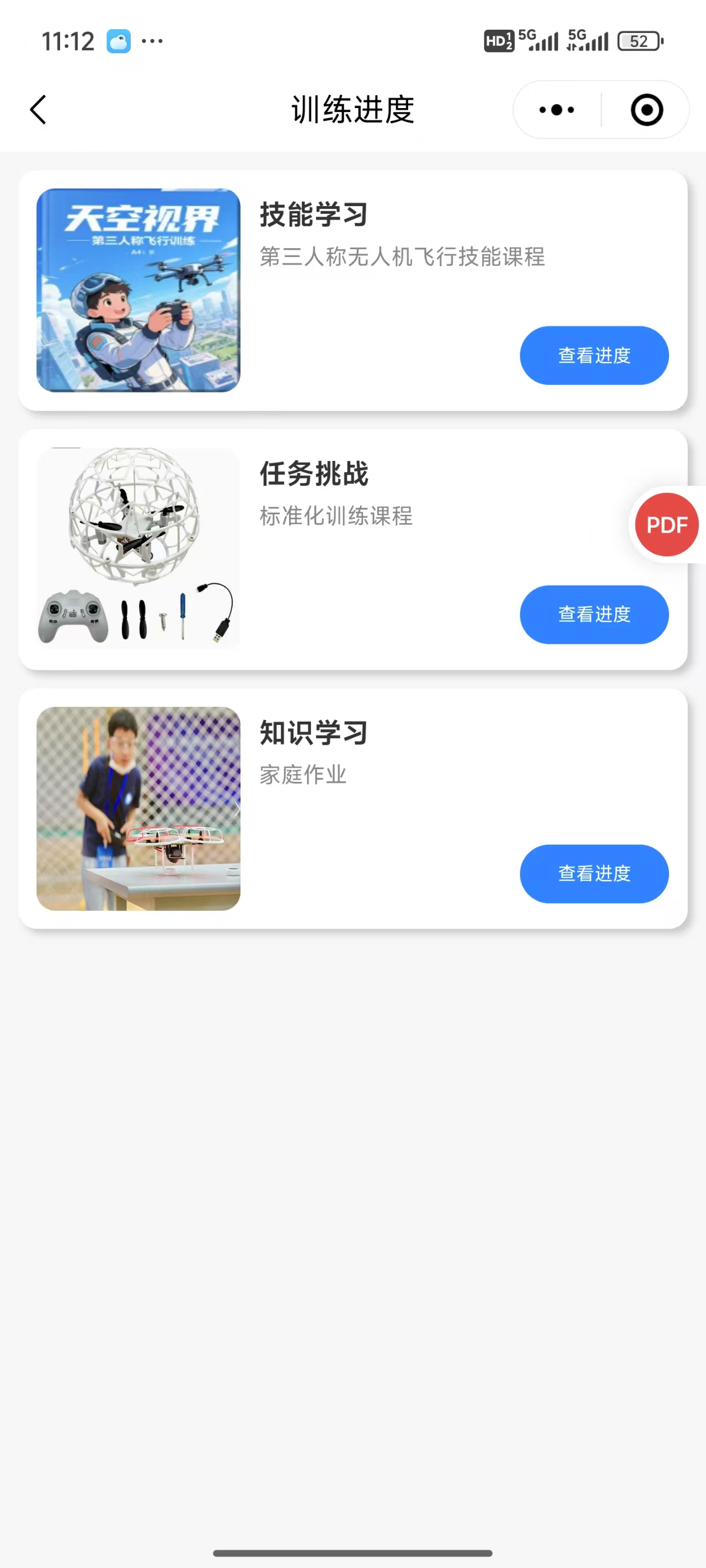Open the 知识学习 homework card
Screen dimensions: 706x1568
(352, 808)
